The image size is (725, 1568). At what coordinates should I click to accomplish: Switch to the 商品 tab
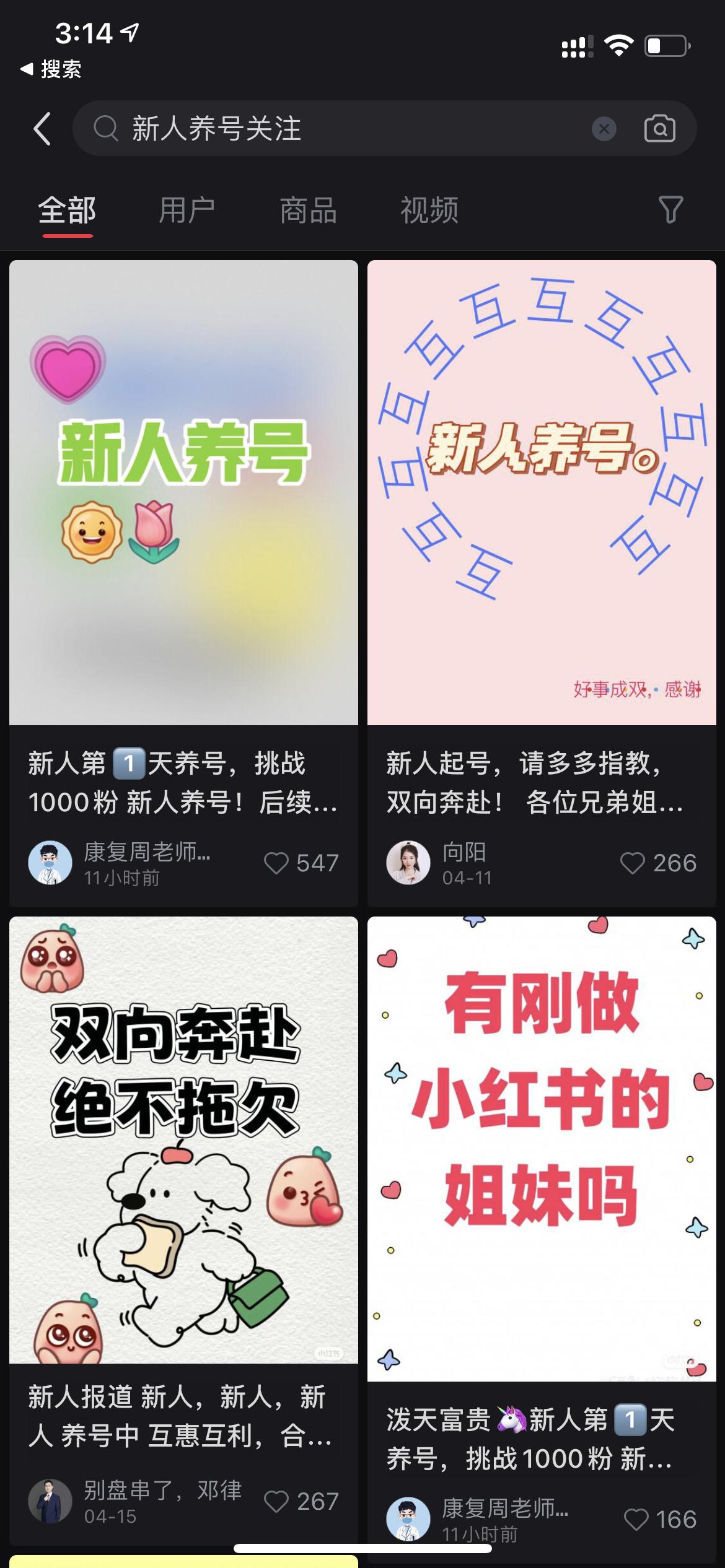click(x=307, y=211)
